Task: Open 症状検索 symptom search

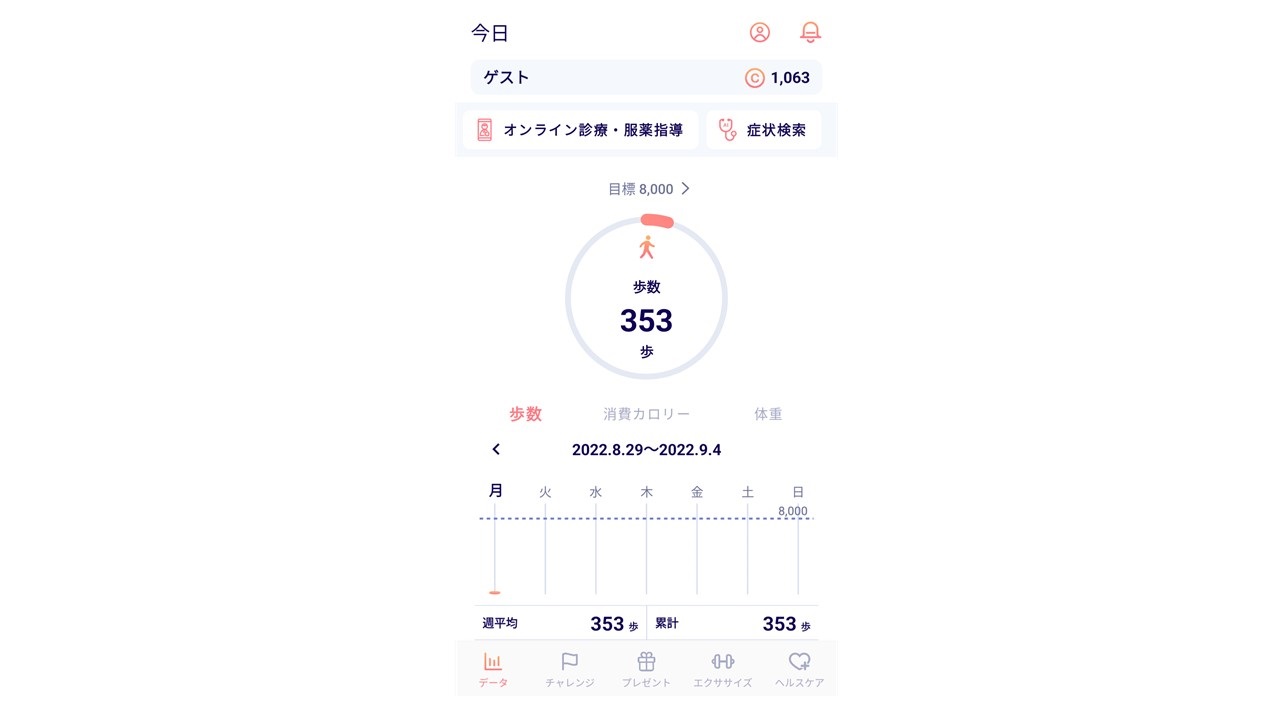Action: [x=764, y=130]
